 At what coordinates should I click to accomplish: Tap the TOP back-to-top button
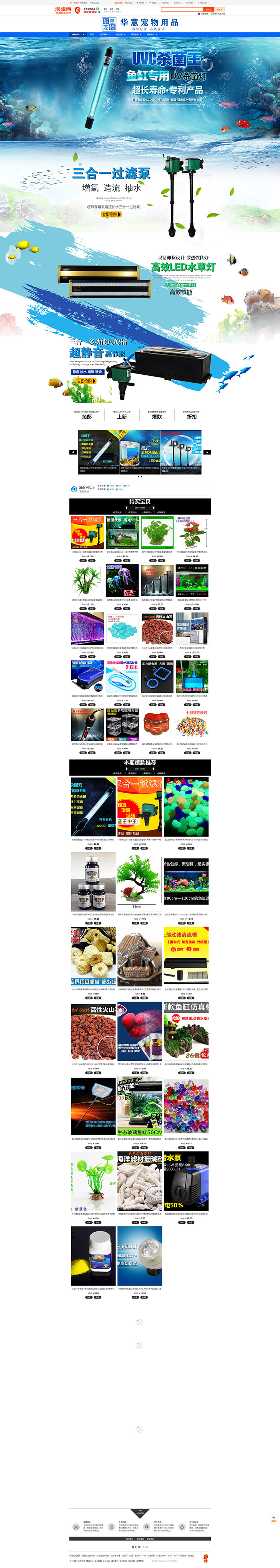140,1512
